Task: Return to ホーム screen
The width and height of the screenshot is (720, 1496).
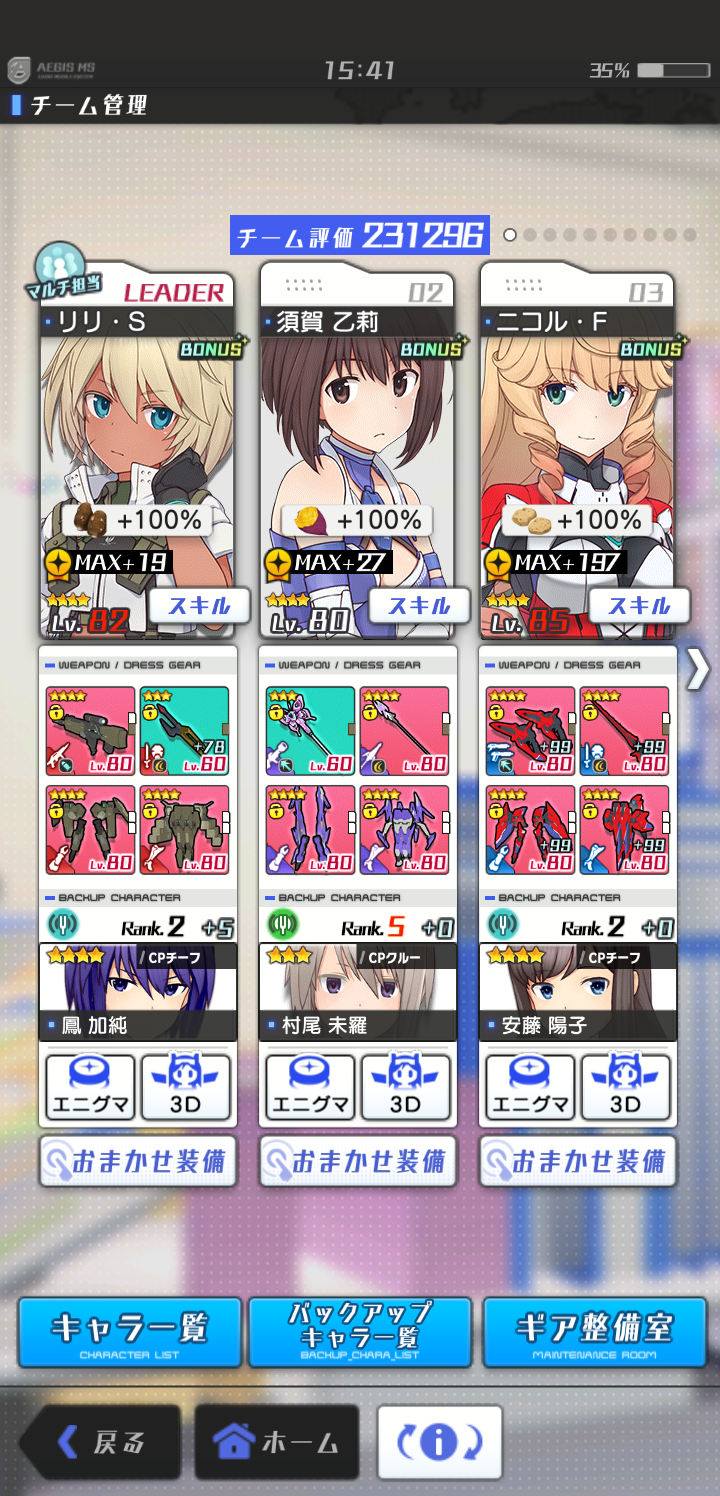Action: pos(277,1442)
